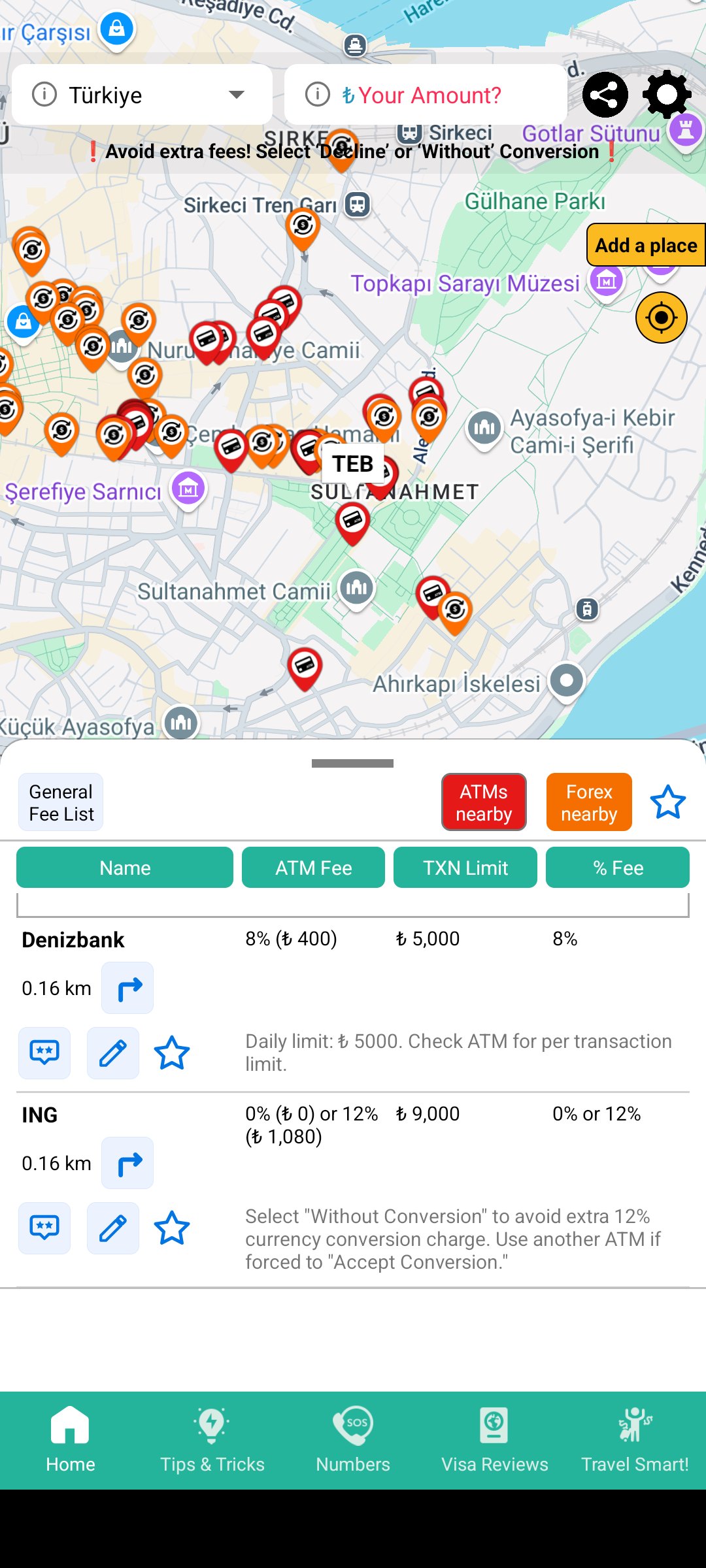Sort the list by ATM Fee
This screenshot has width=706, height=1568.
click(313, 868)
